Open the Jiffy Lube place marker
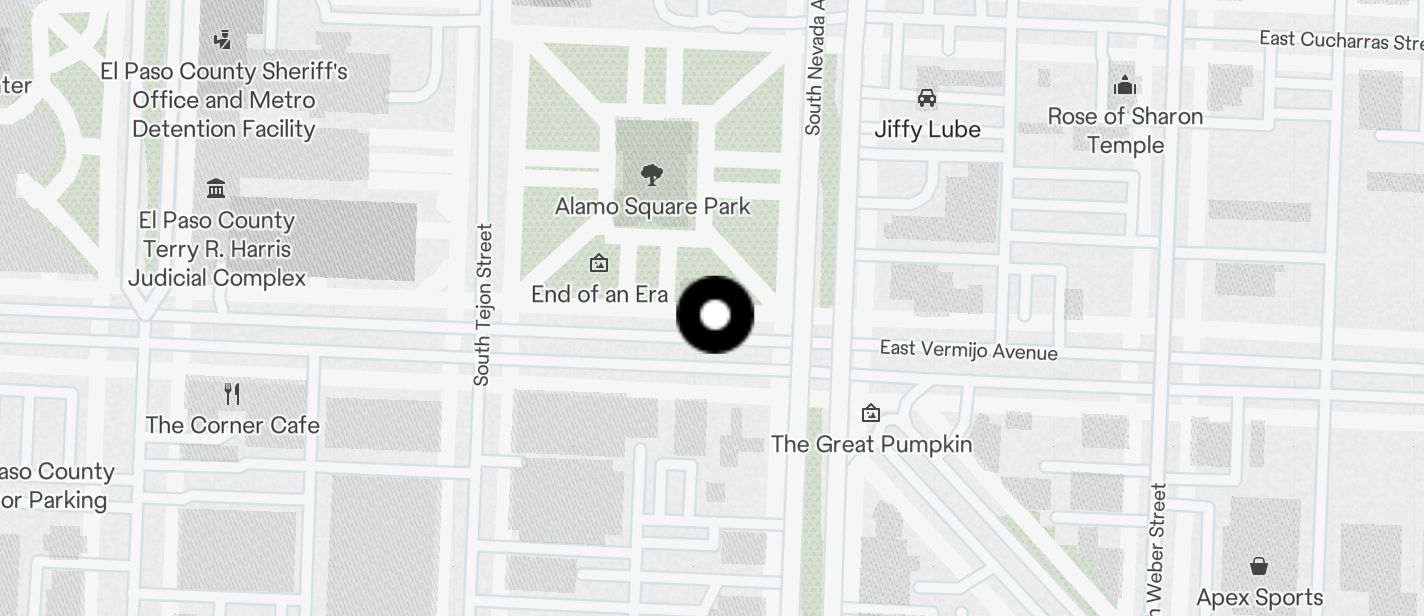Viewport: 1424px width, 616px height. (x=927, y=98)
